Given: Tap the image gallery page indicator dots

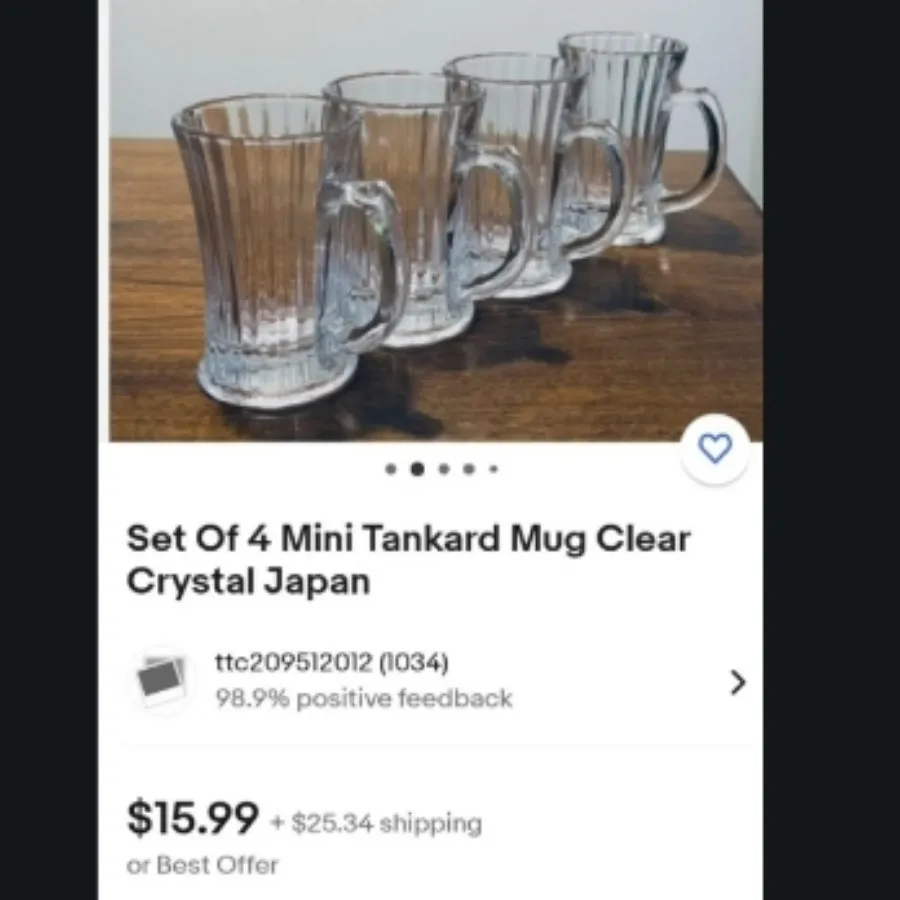Looking at the screenshot, I should (441, 468).
